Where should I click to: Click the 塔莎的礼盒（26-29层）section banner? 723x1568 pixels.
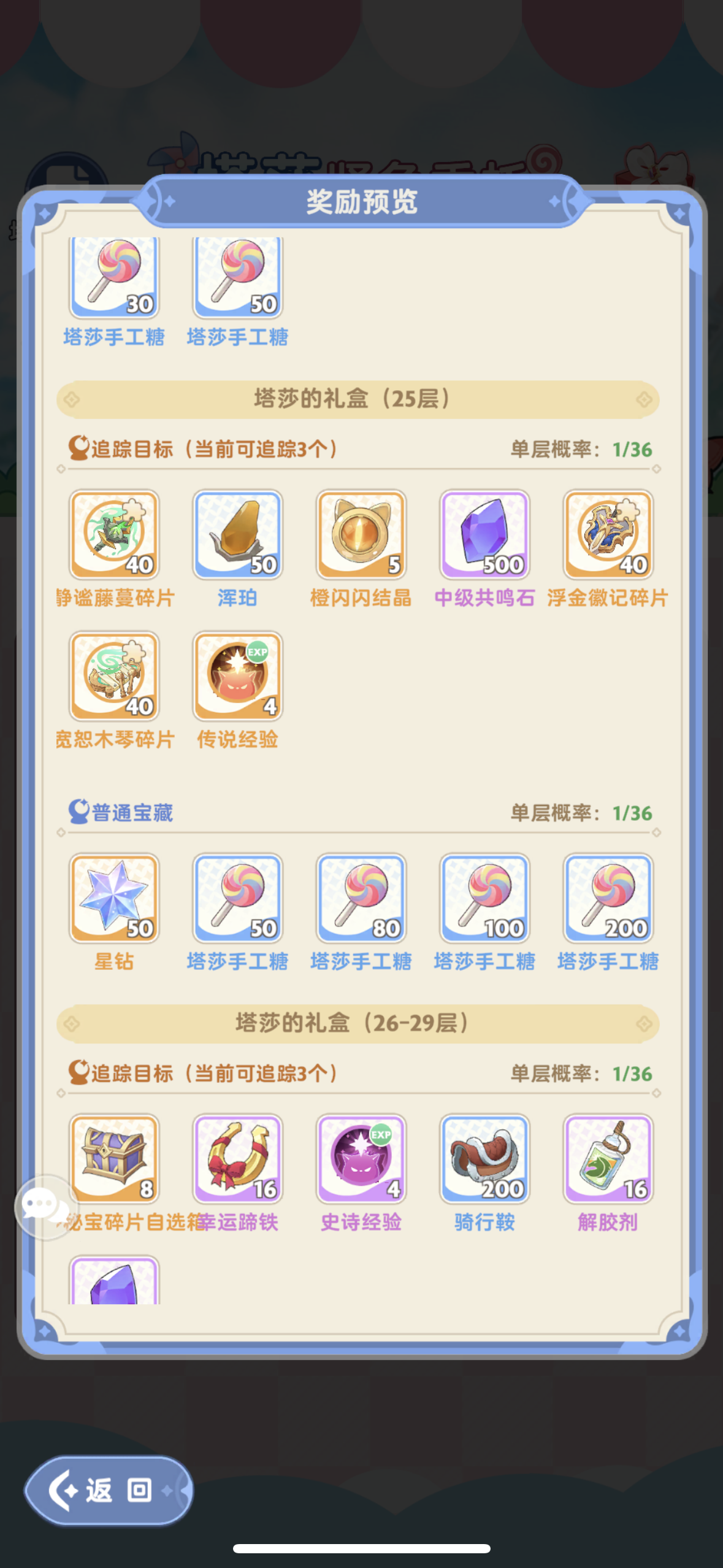361,1023
